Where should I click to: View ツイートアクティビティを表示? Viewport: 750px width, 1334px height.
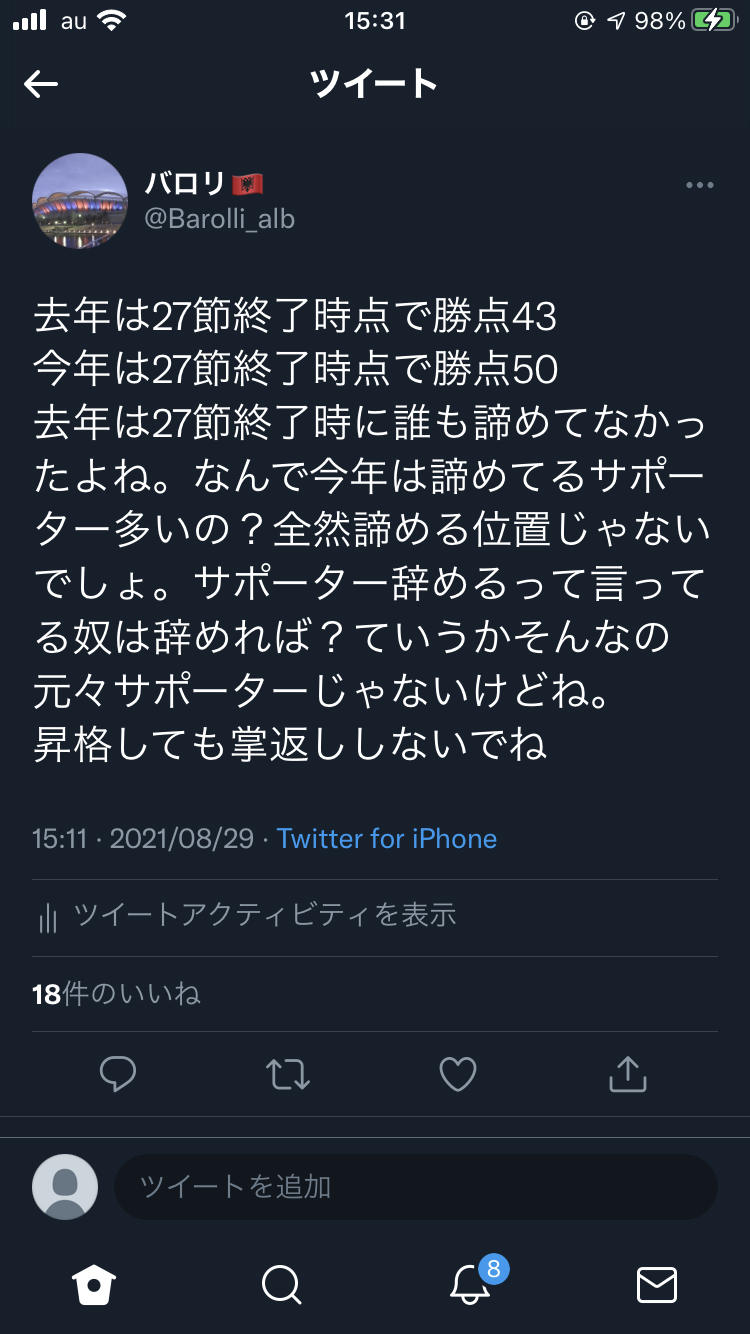[x=246, y=915]
